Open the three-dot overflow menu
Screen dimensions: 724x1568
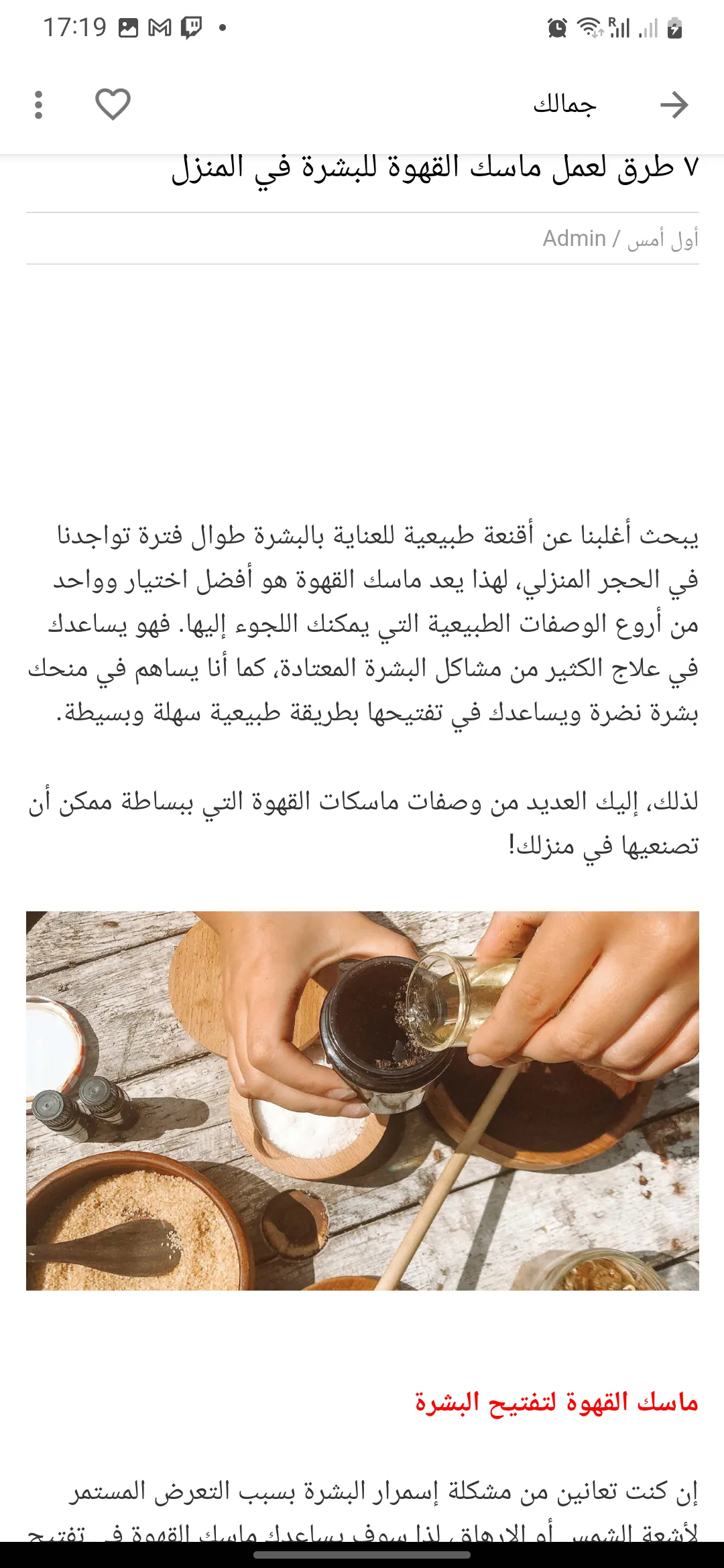pos(38,105)
